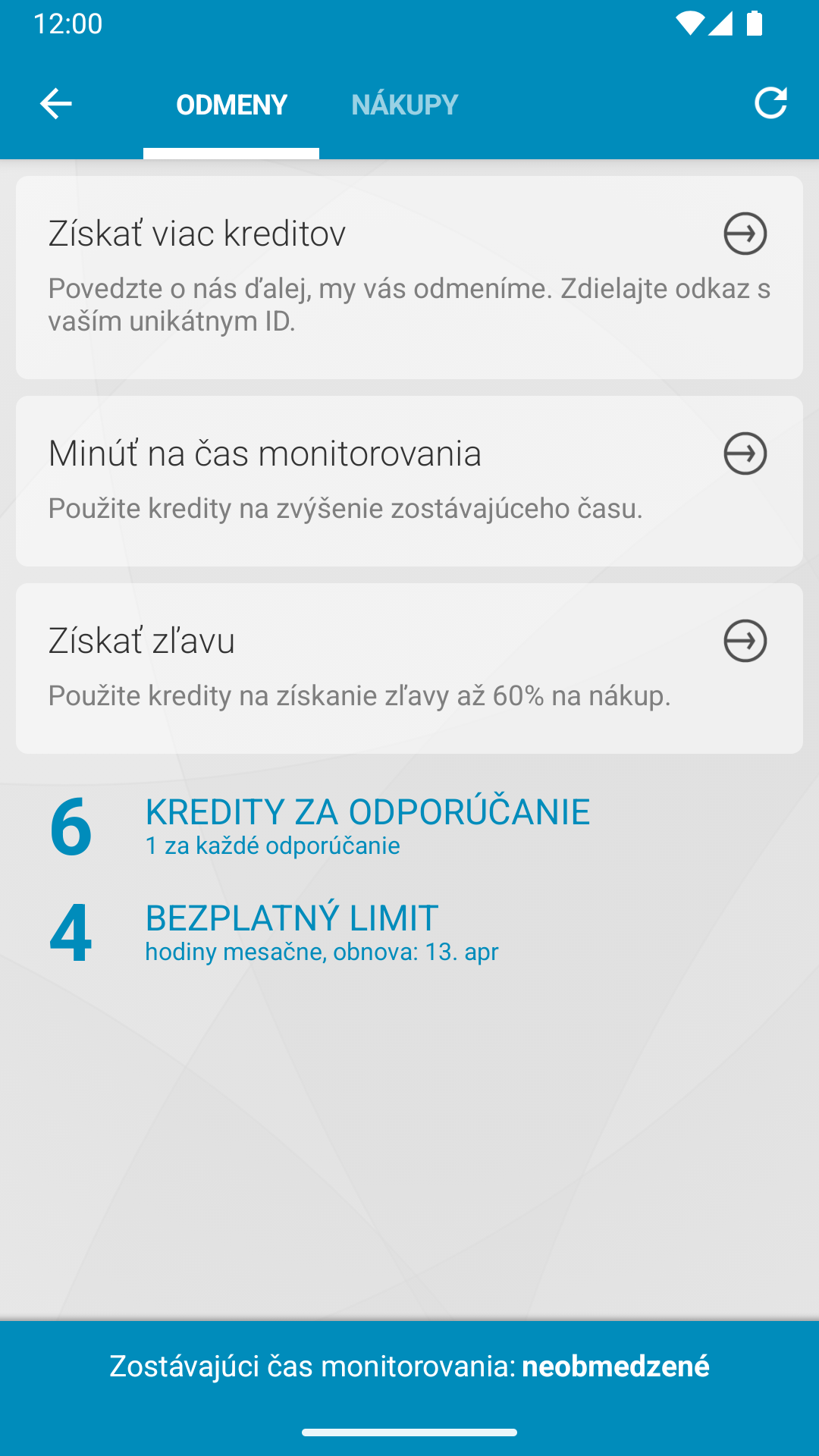Select the ODMENY tab
Image resolution: width=819 pixels, height=1456 pixels.
pyautogui.click(x=231, y=104)
